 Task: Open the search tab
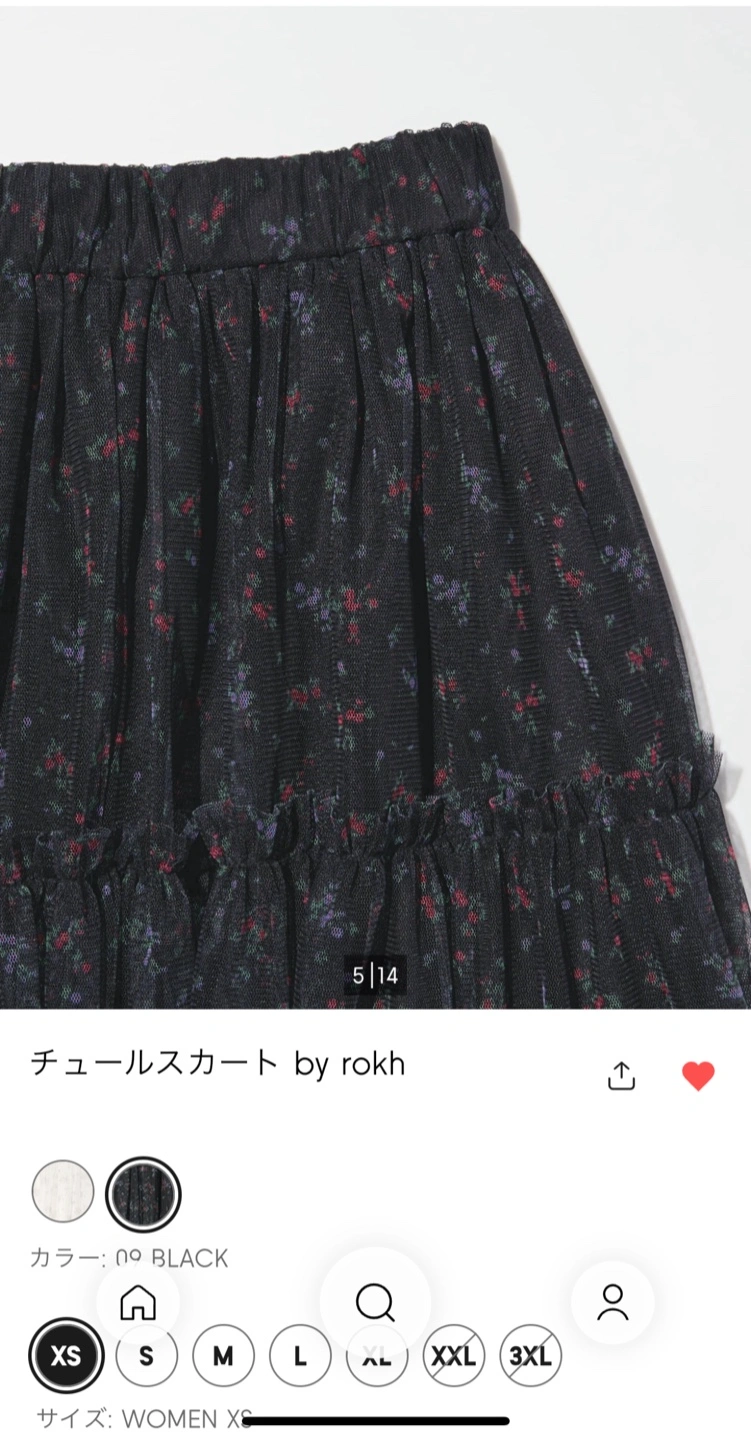[x=375, y=1302]
